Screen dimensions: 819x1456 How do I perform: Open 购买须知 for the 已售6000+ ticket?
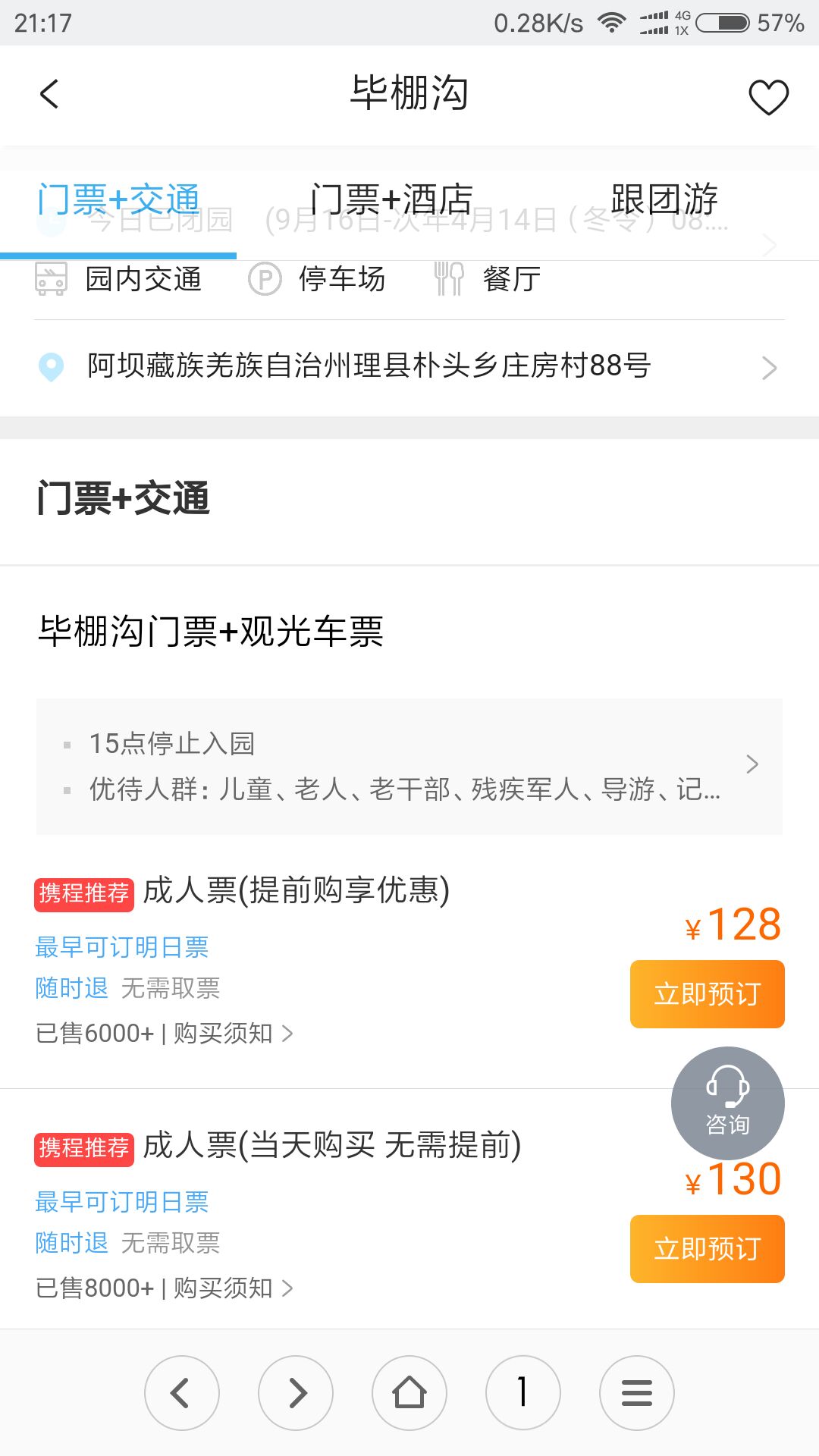pos(233,1034)
